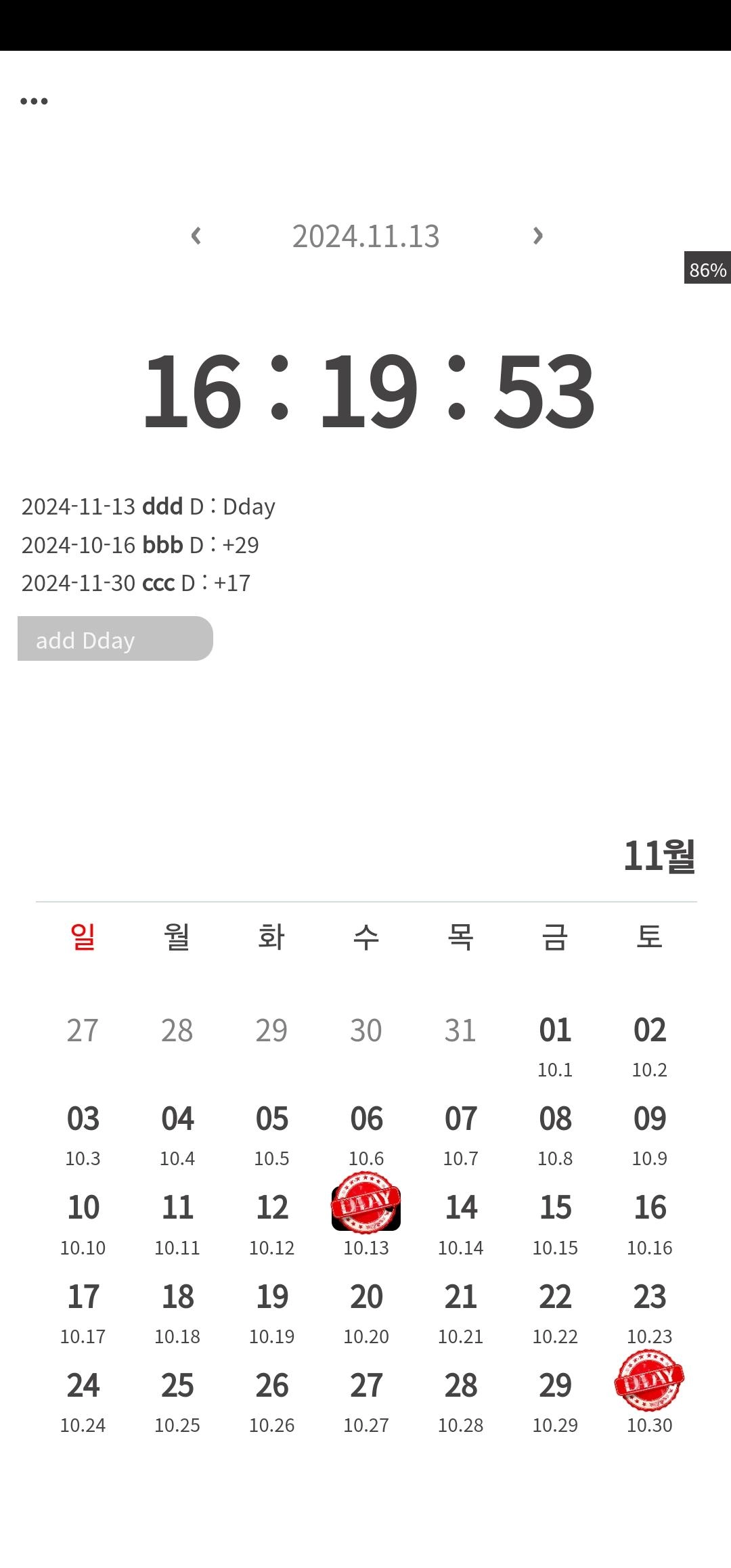Tap October 27 in the previous month
The width and height of the screenshot is (731, 1568).
(83, 1032)
